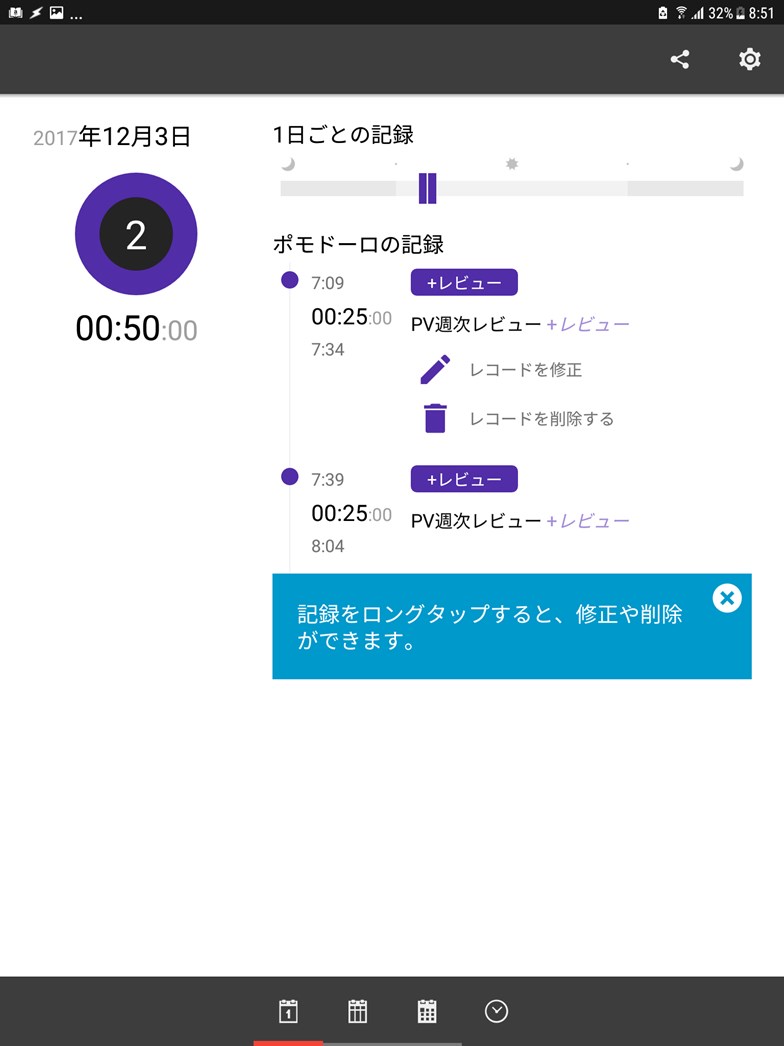Delete record via レコードを削除する
The height and width of the screenshot is (1046, 784).
click(x=516, y=418)
